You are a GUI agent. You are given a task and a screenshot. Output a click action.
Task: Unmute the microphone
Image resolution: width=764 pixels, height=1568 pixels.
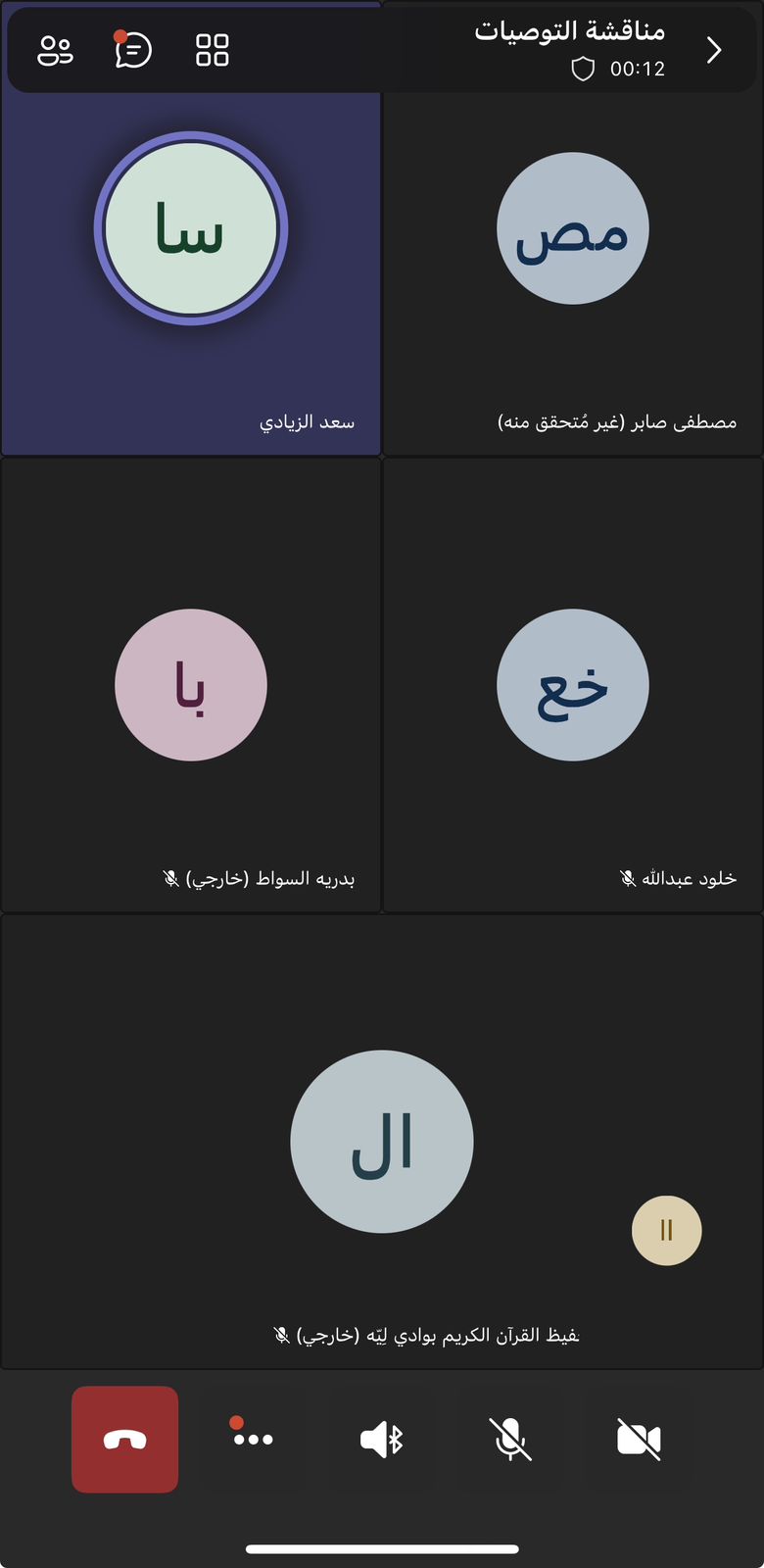510,1440
